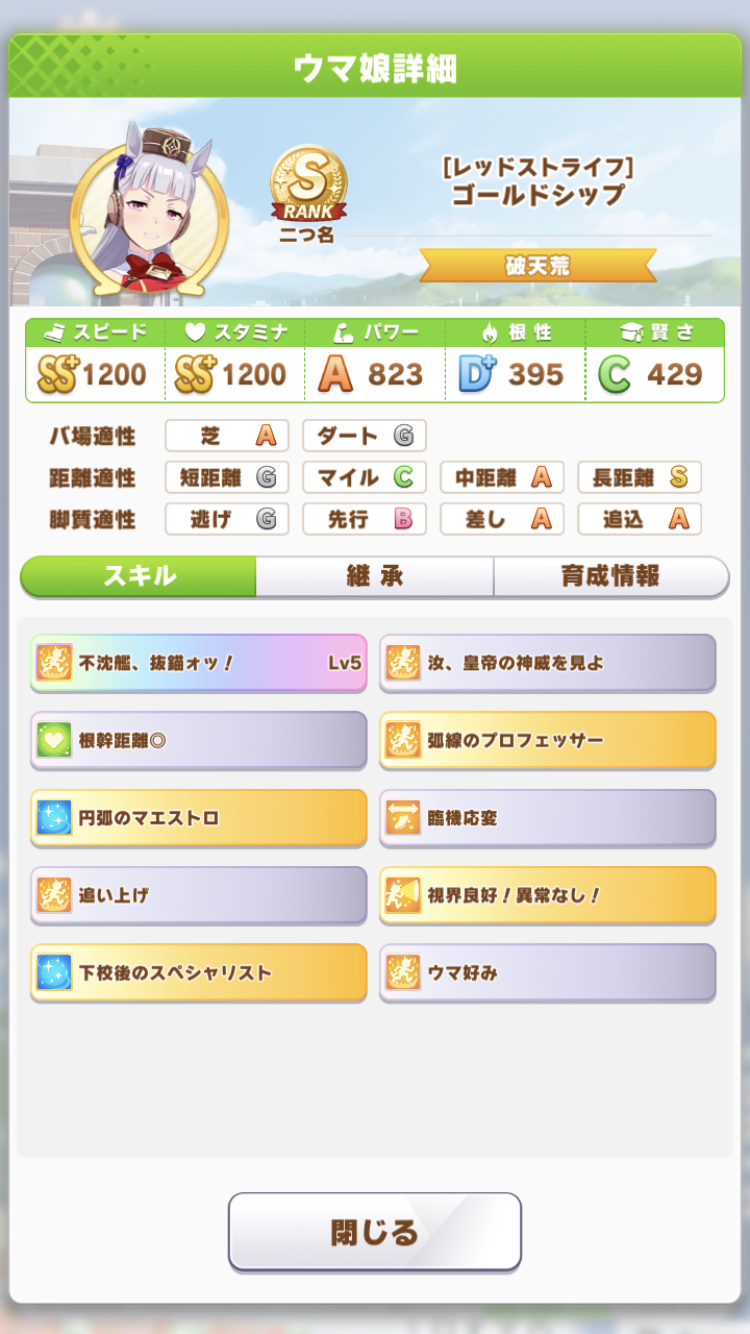The image size is (750, 1334).
Task: Show details for 円弧のマエストロ
Action: (x=199, y=818)
